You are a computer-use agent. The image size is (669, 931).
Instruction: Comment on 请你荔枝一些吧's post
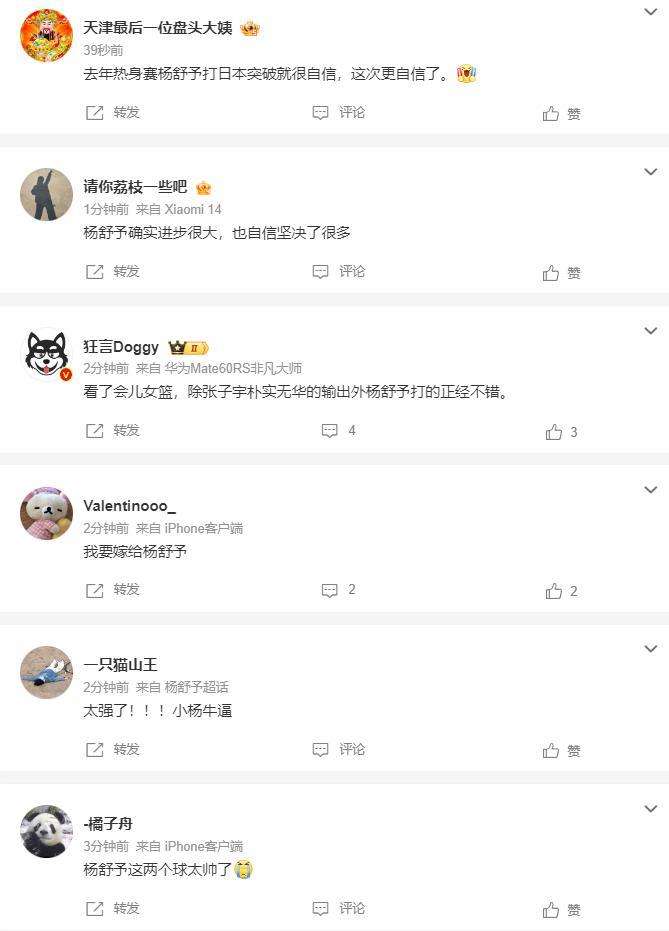[x=339, y=272]
